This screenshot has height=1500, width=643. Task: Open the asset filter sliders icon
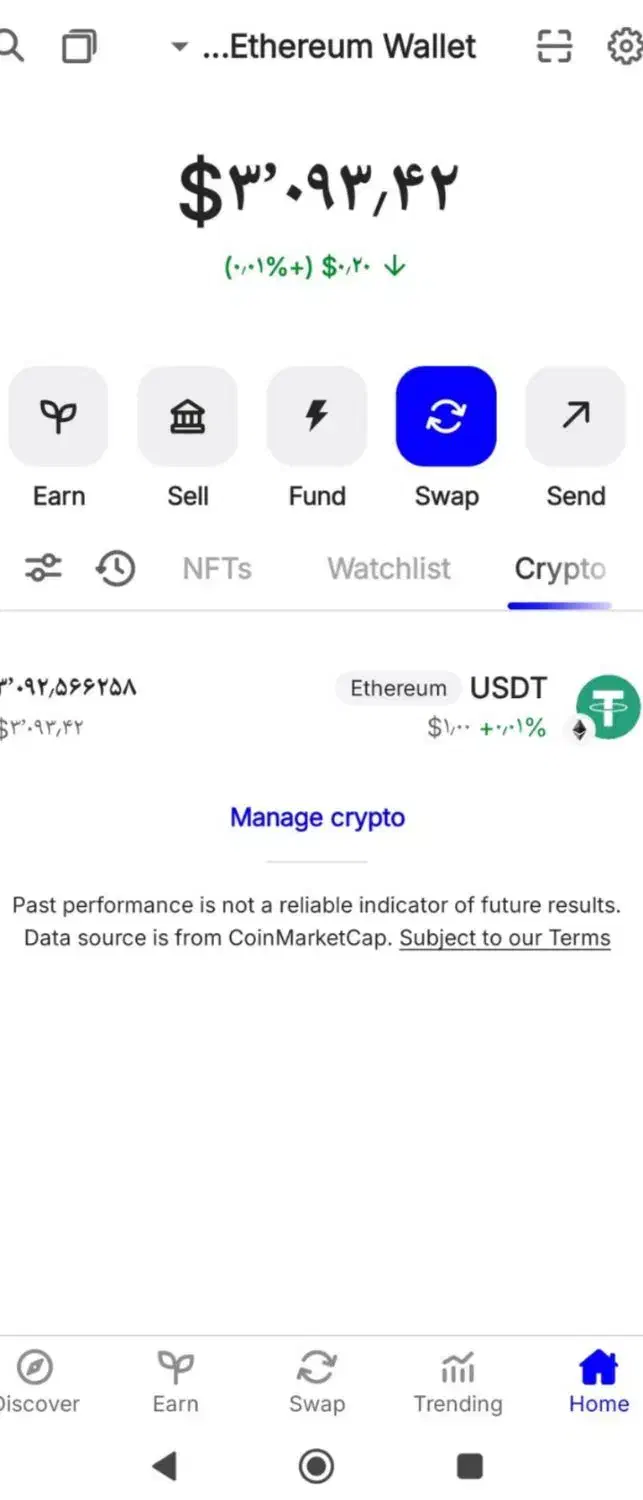pos(43,569)
